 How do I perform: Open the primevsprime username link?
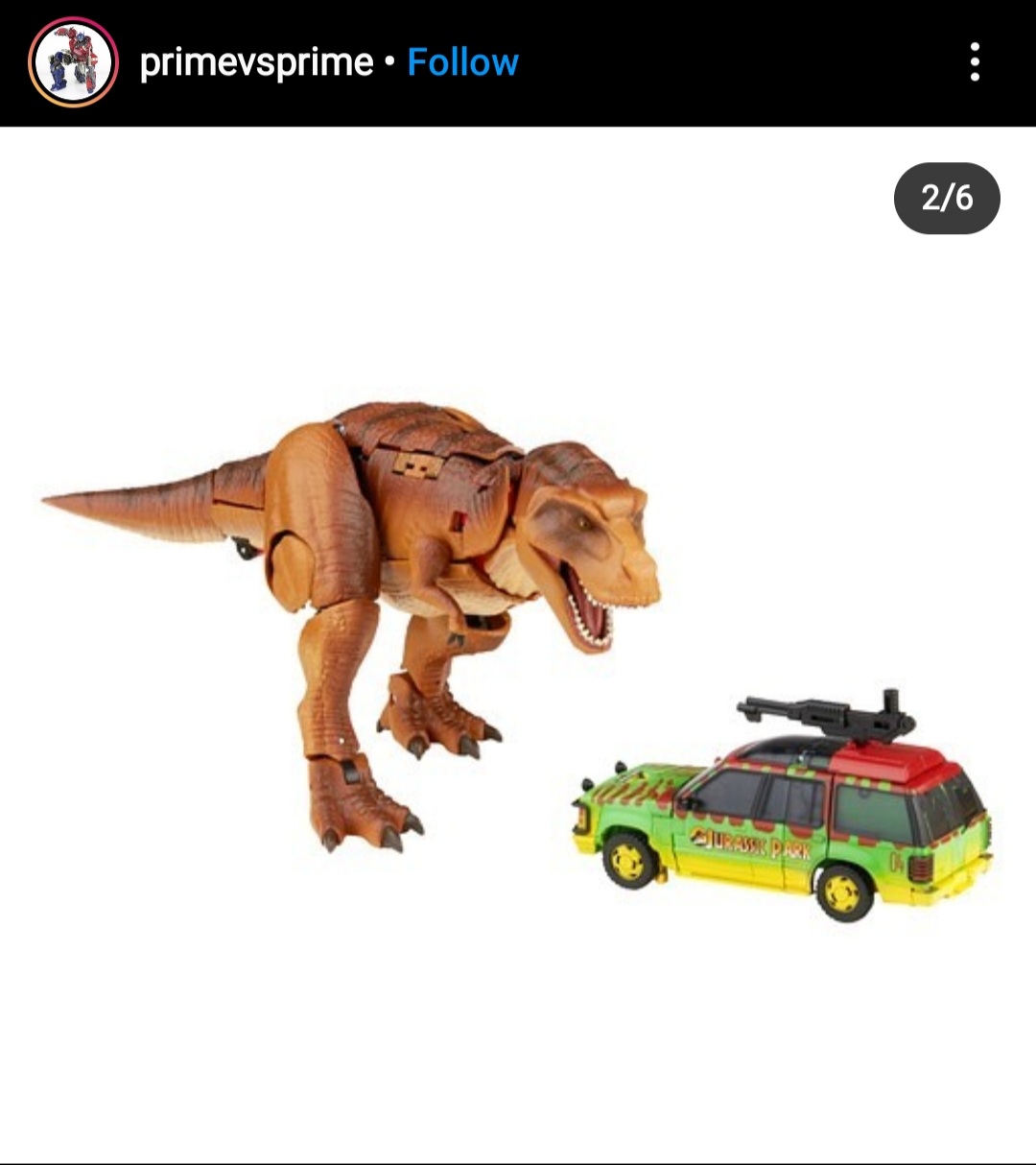pos(256,63)
